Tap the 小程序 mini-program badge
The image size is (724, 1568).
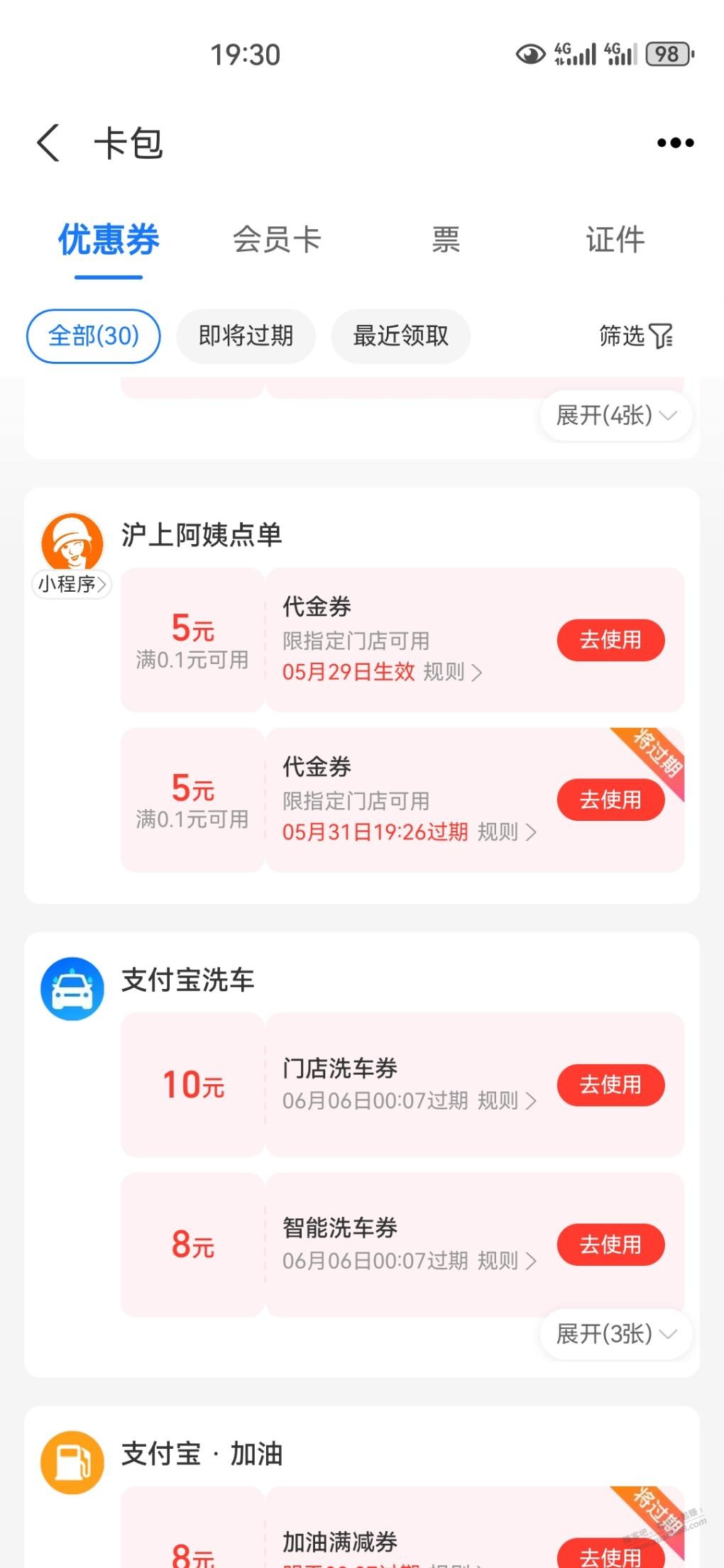click(72, 585)
